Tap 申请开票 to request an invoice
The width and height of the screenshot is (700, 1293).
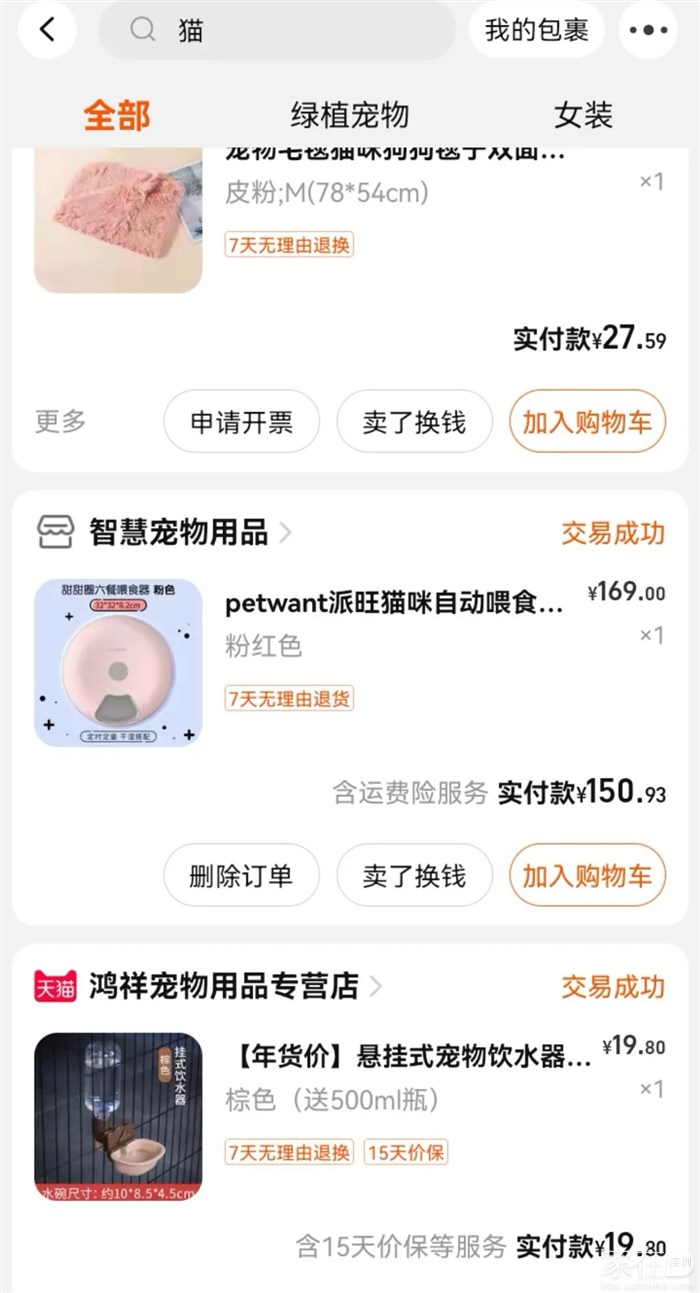coord(242,422)
